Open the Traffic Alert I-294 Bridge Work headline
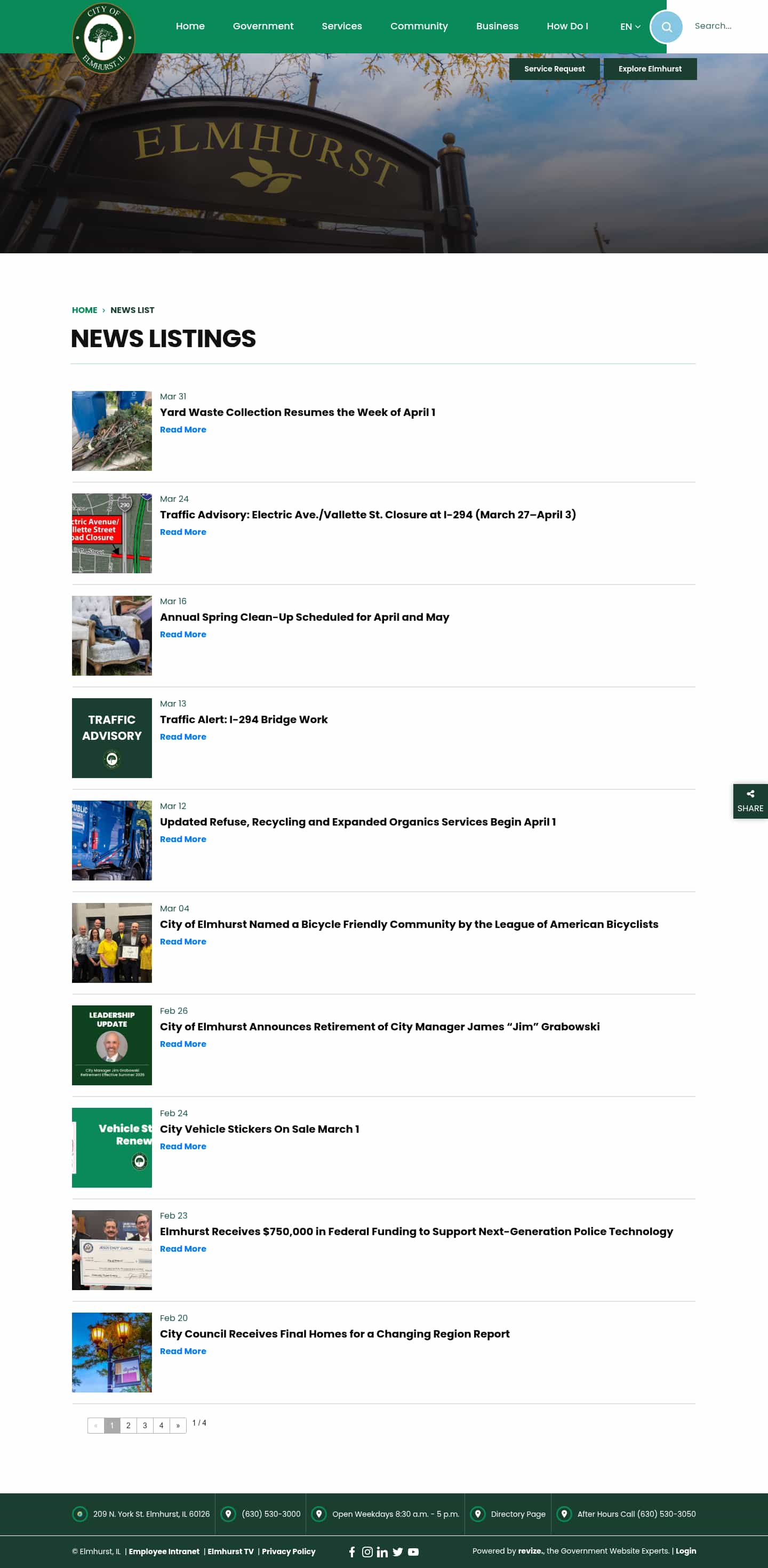The height and width of the screenshot is (1568, 768). pos(243,719)
